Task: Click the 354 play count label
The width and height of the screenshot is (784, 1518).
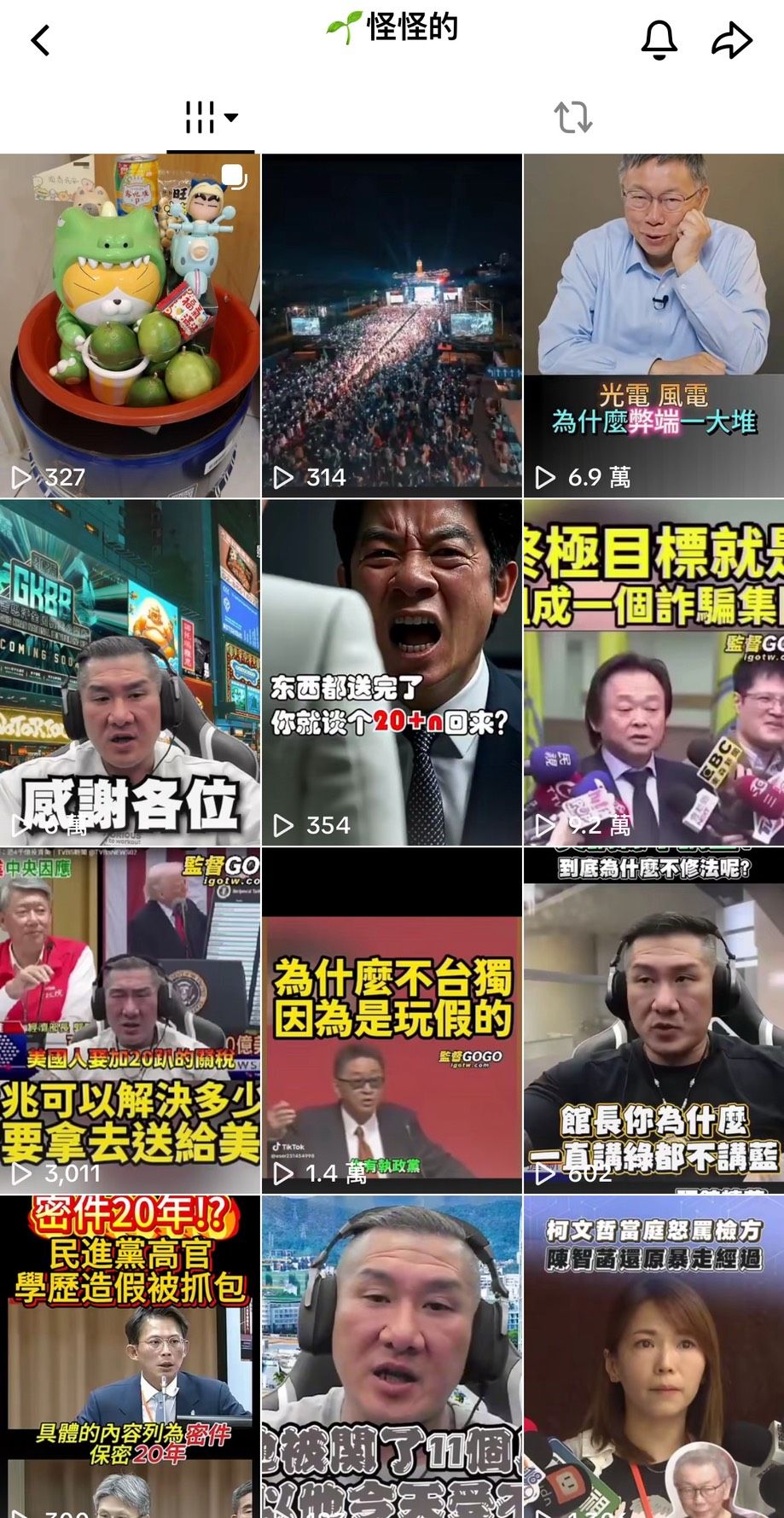Action: point(327,824)
